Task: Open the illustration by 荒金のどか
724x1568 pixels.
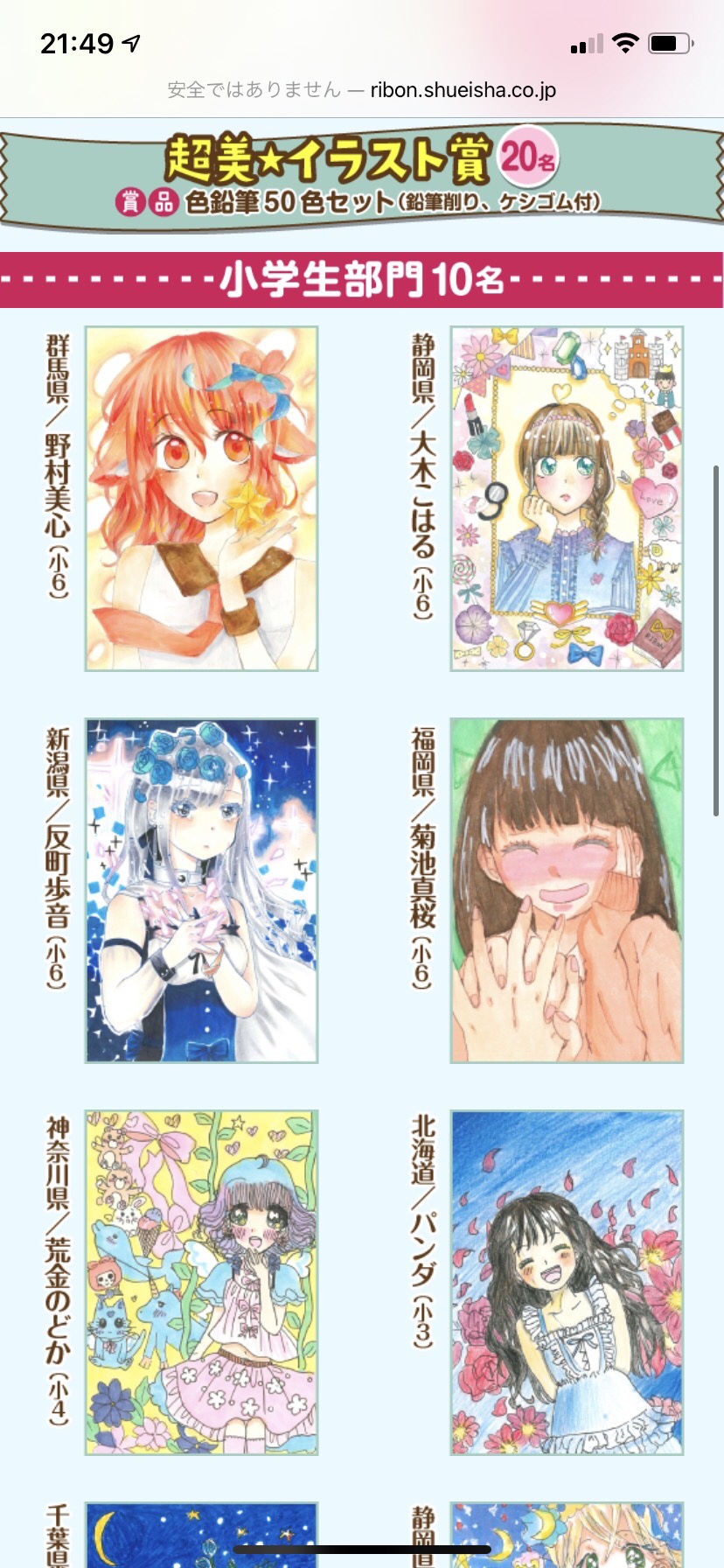Action: [201, 1283]
